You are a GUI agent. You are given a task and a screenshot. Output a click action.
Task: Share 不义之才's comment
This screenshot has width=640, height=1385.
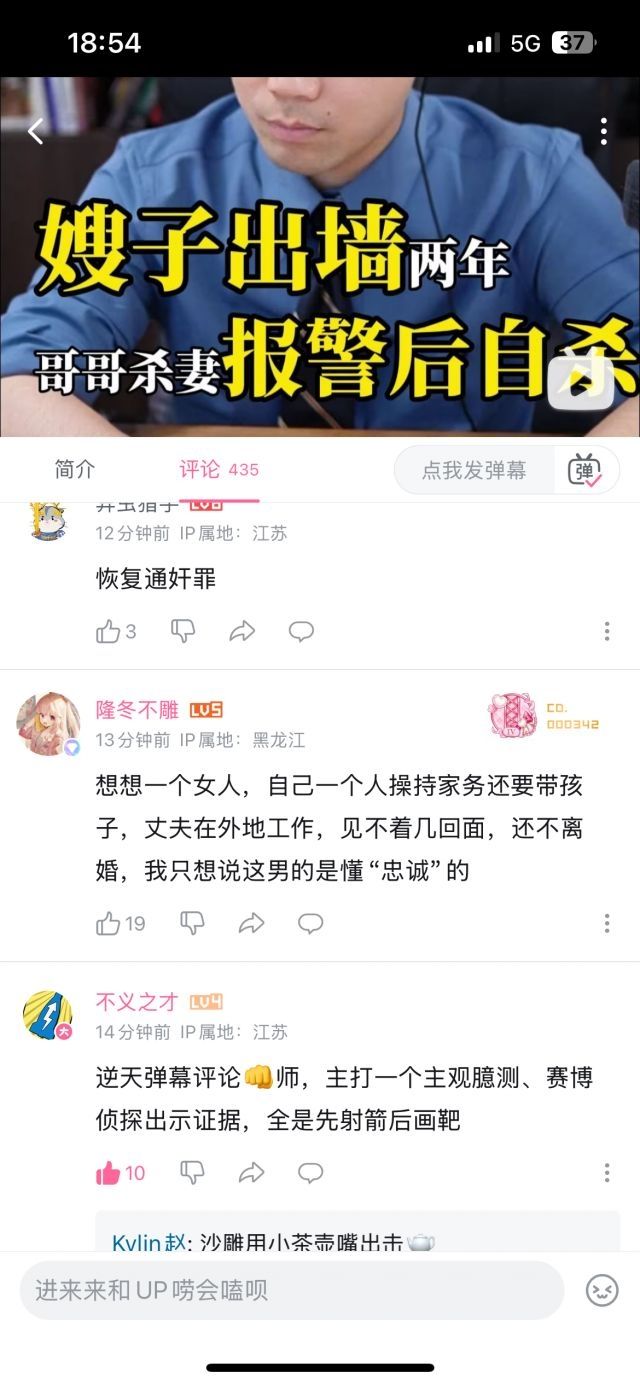tap(251, 1173)
